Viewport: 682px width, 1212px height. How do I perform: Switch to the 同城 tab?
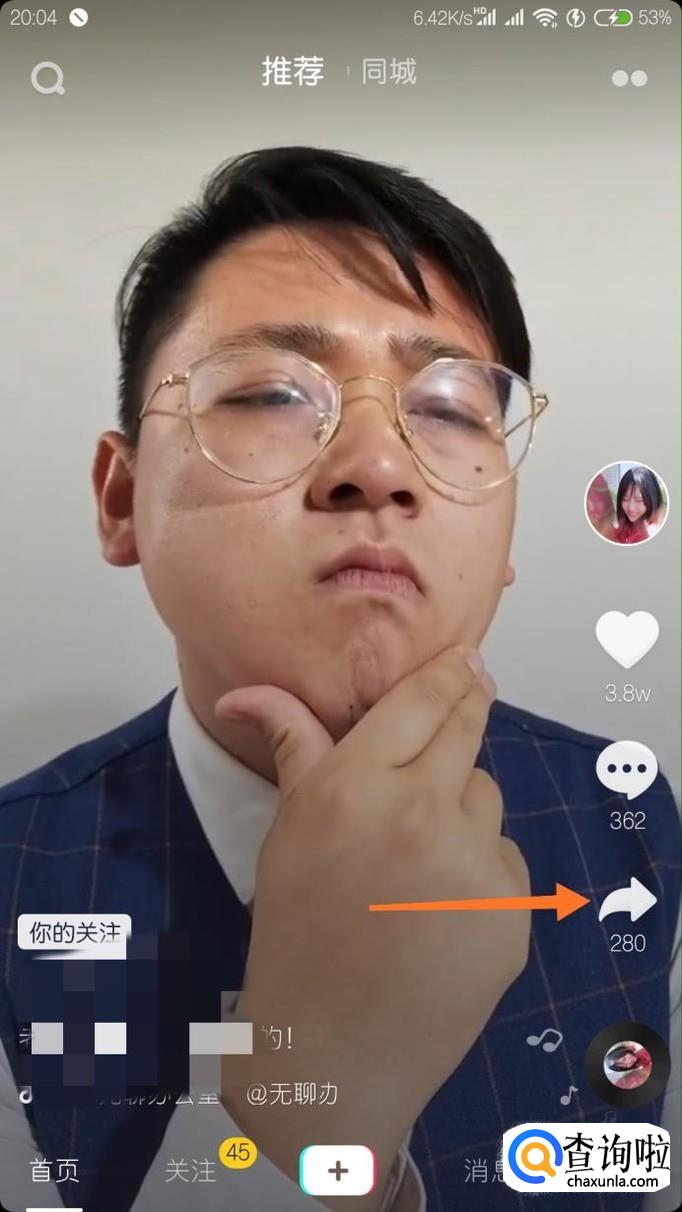coord(388,72)
